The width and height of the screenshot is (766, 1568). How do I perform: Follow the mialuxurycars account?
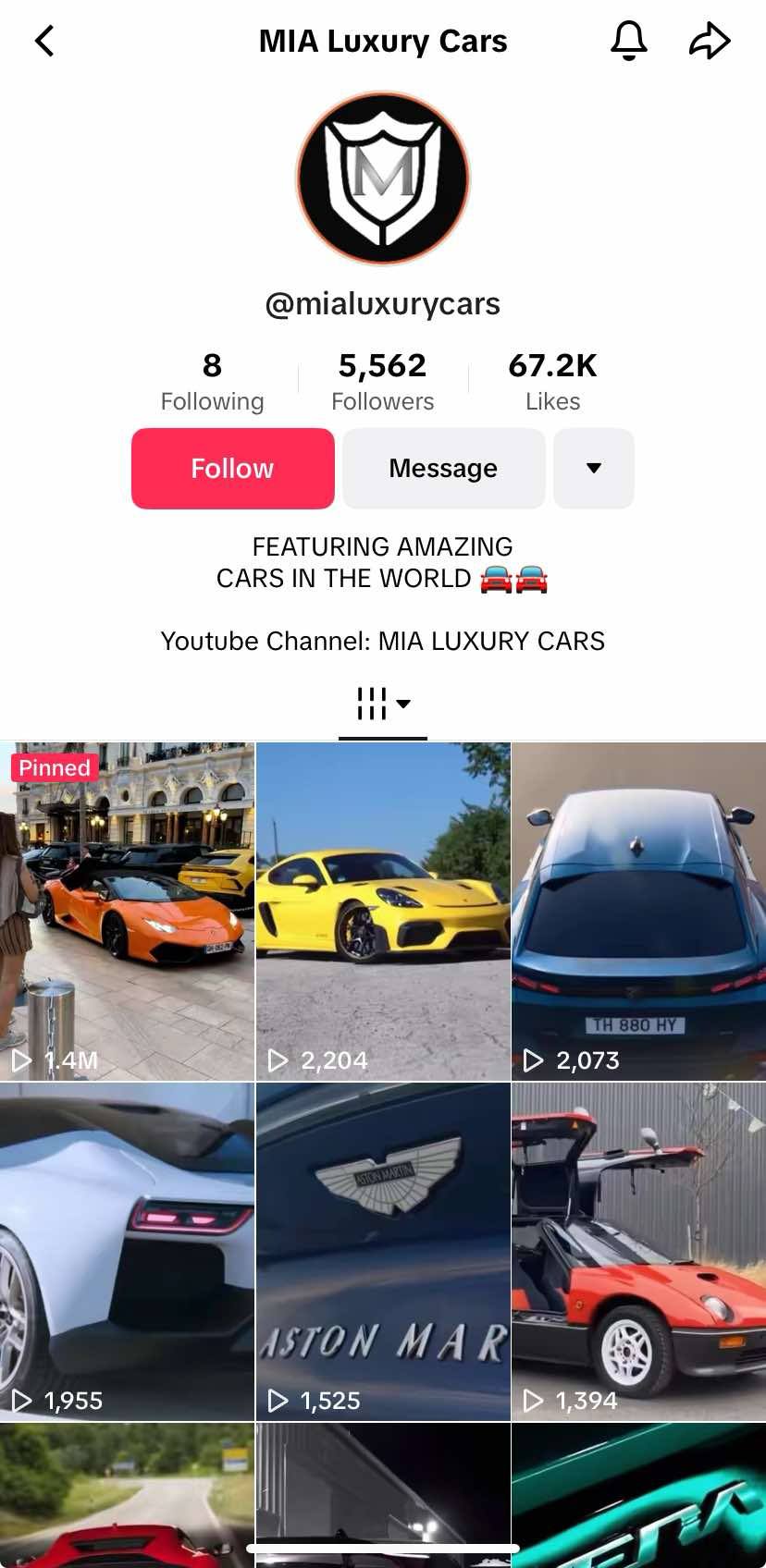(232, 468)
